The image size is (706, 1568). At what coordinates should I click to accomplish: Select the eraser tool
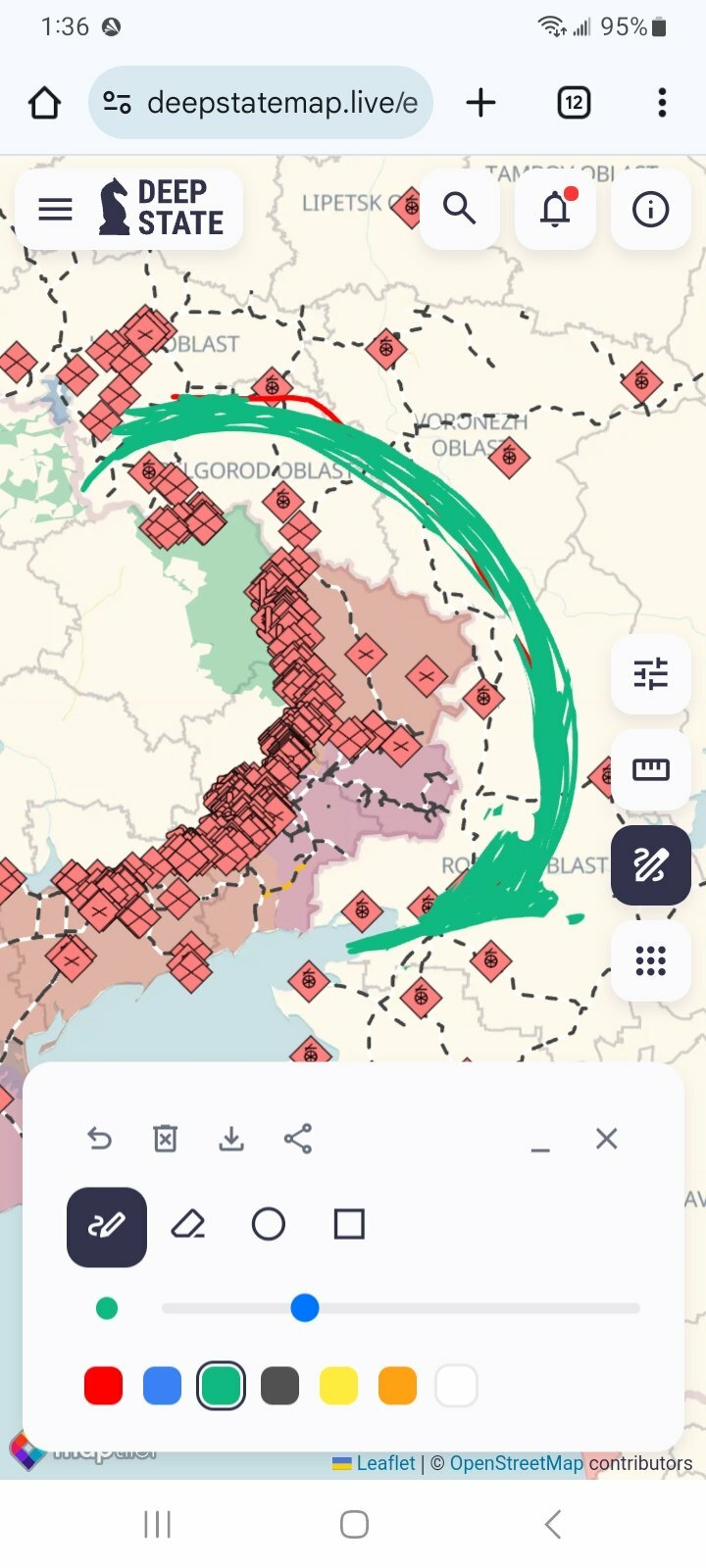pyautogui.click(x=188, y=1225)
